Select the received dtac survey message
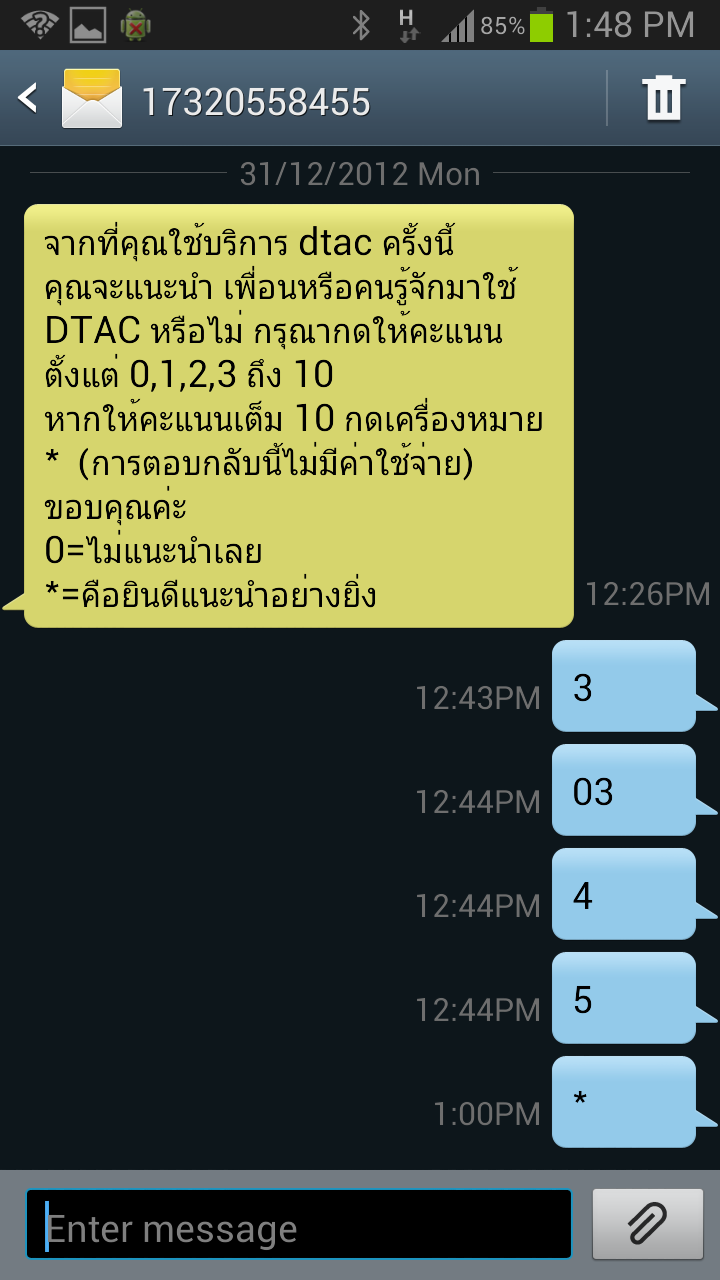Screen dimensions: 720x1280 [x=298, y=415]
